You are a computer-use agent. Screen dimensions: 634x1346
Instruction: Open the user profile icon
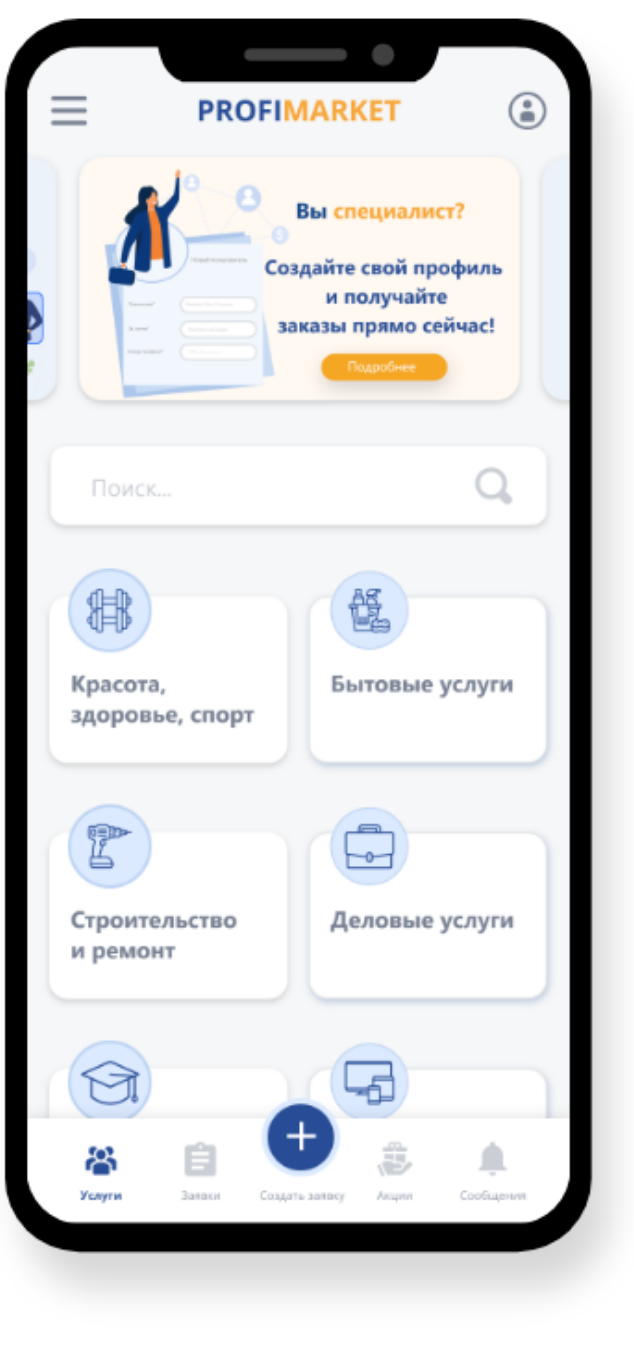[x=527, y=110]
